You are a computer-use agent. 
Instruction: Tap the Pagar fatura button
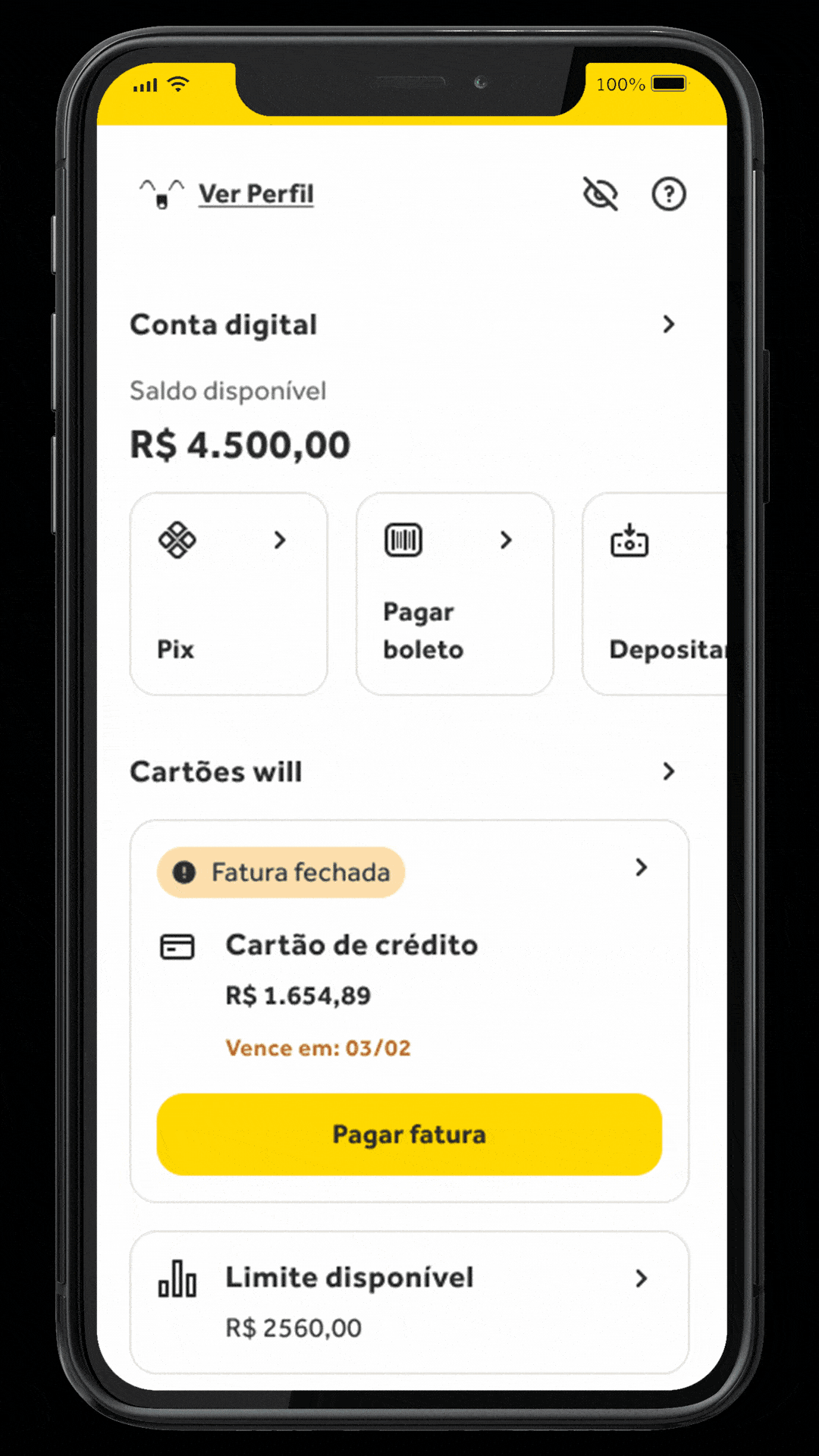click(x=409, y=1134)
